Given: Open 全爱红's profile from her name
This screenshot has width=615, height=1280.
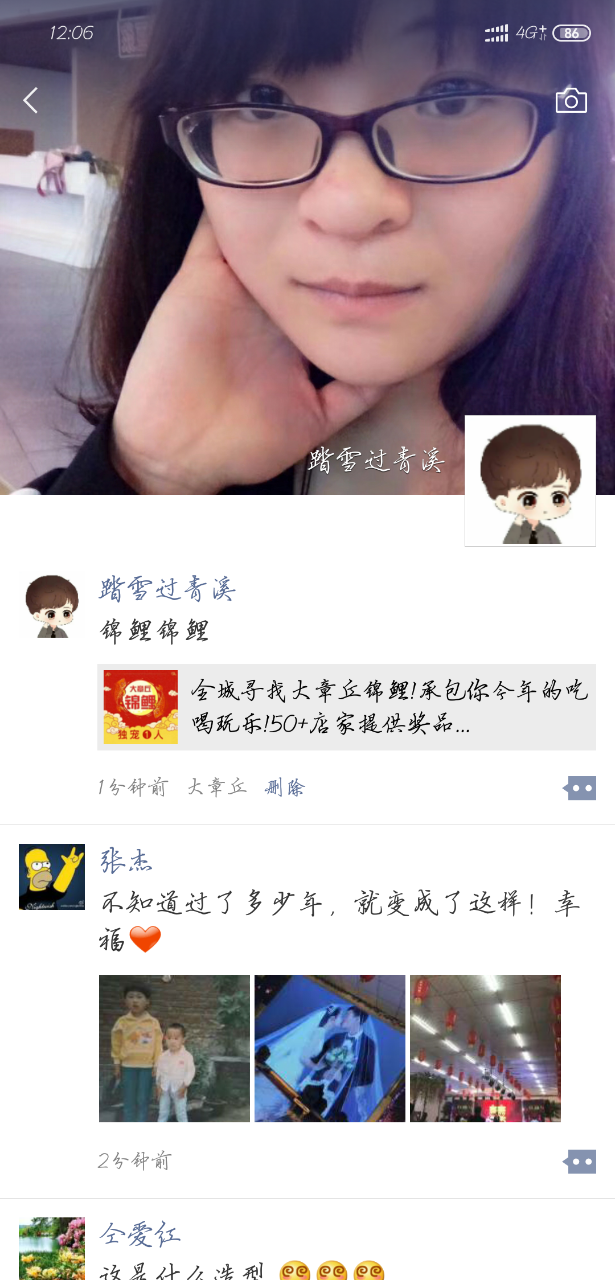Looking at the screenshot, I should pos(140,1234).
